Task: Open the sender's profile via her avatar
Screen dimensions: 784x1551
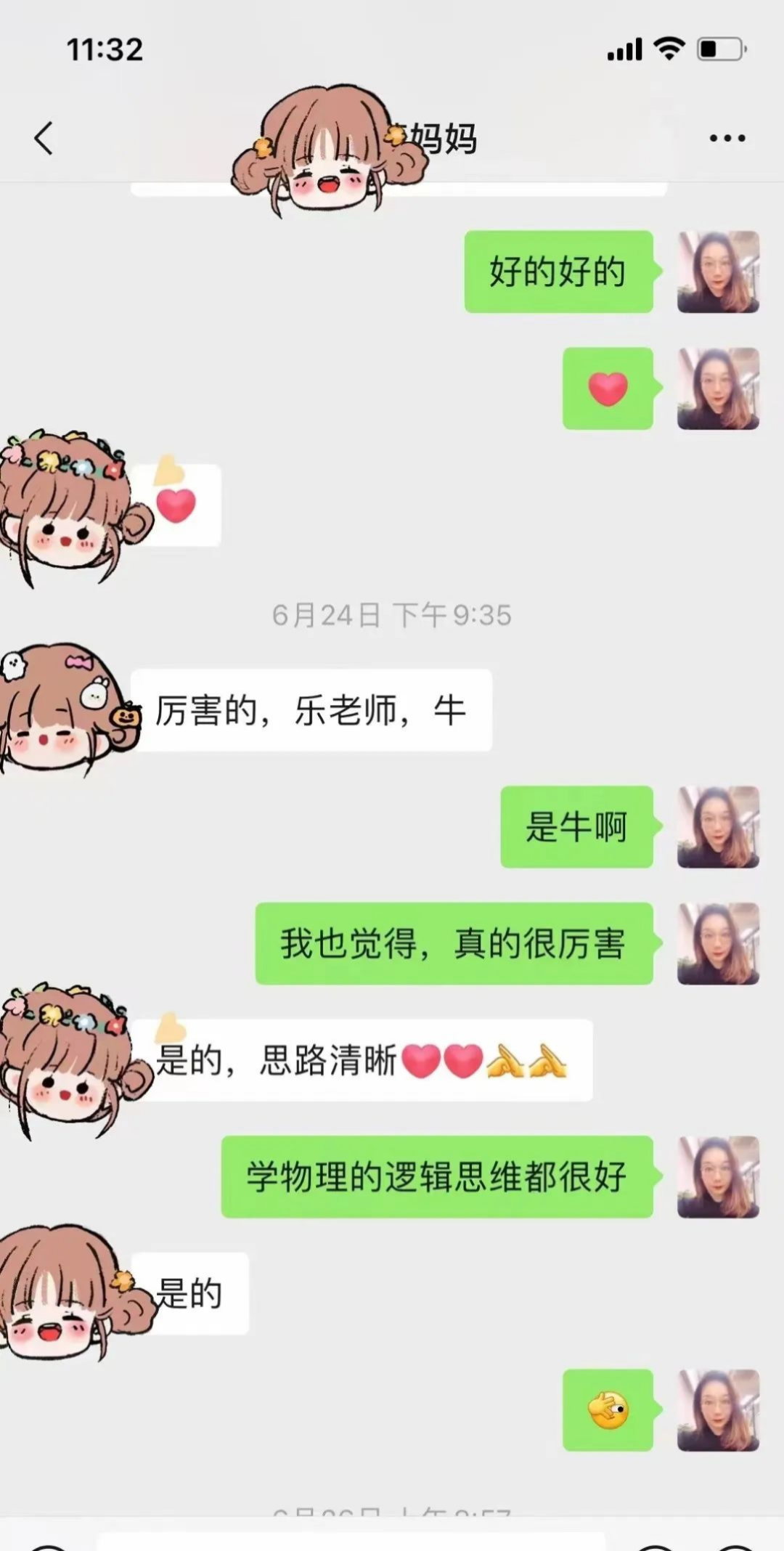Action: (x=717, y=272)
